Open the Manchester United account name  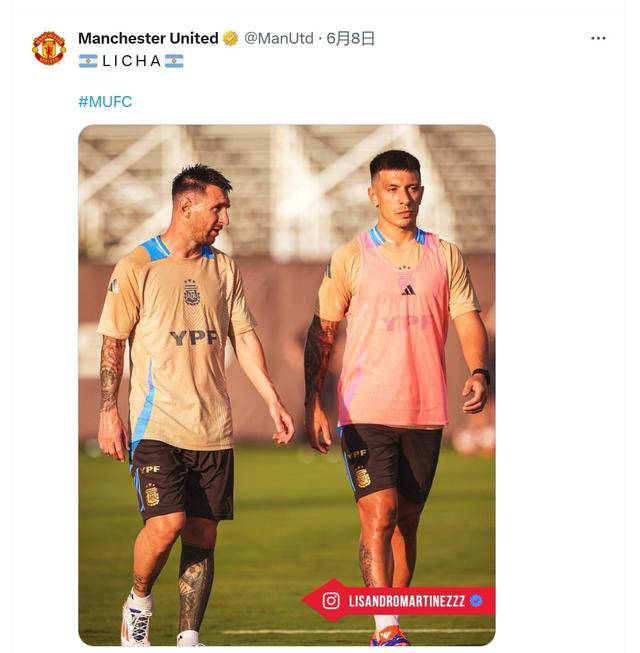(x=148, y=38)
